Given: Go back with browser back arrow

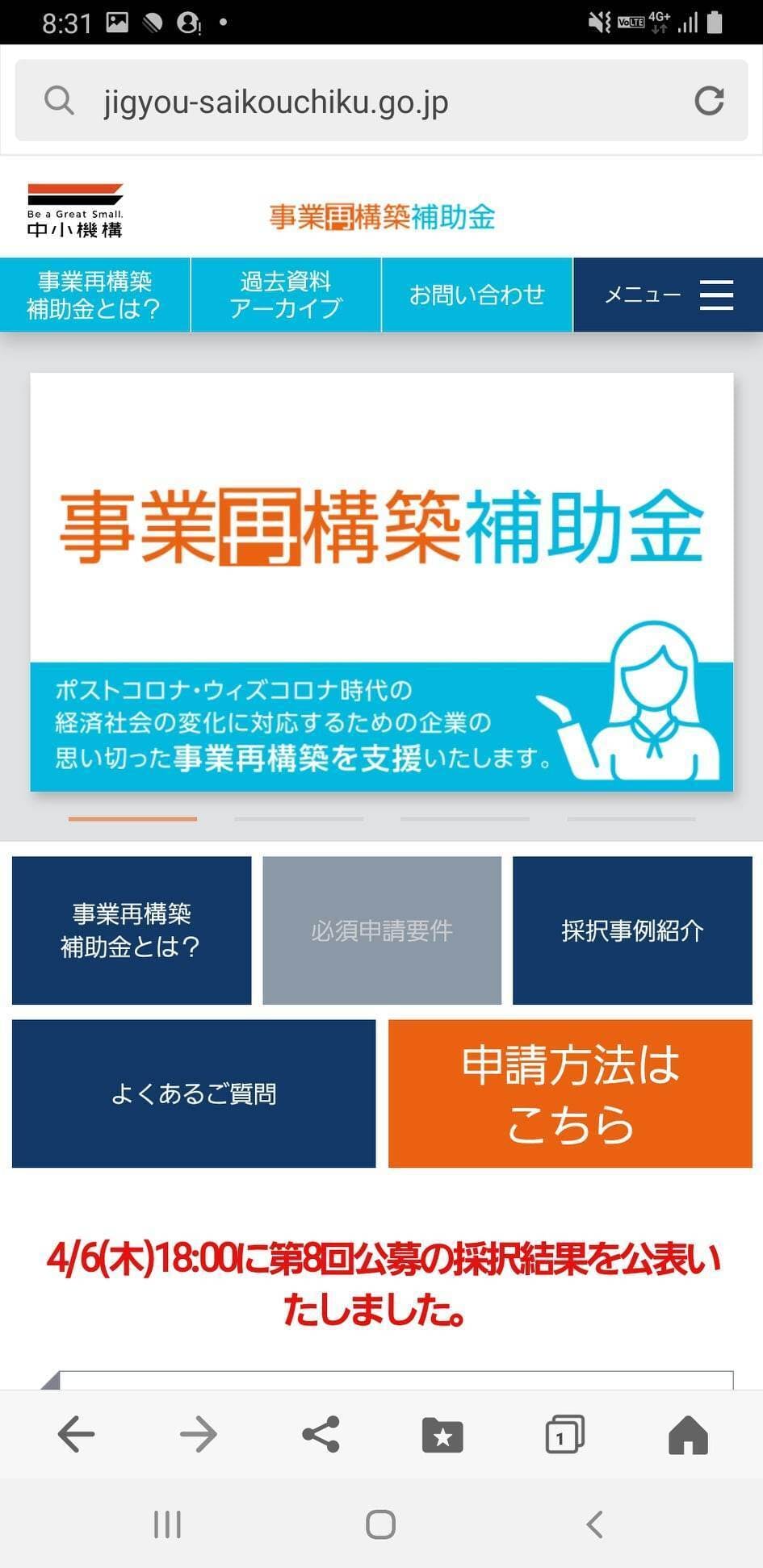Looking at the screenshot, I should click(x=77, y=1434).
